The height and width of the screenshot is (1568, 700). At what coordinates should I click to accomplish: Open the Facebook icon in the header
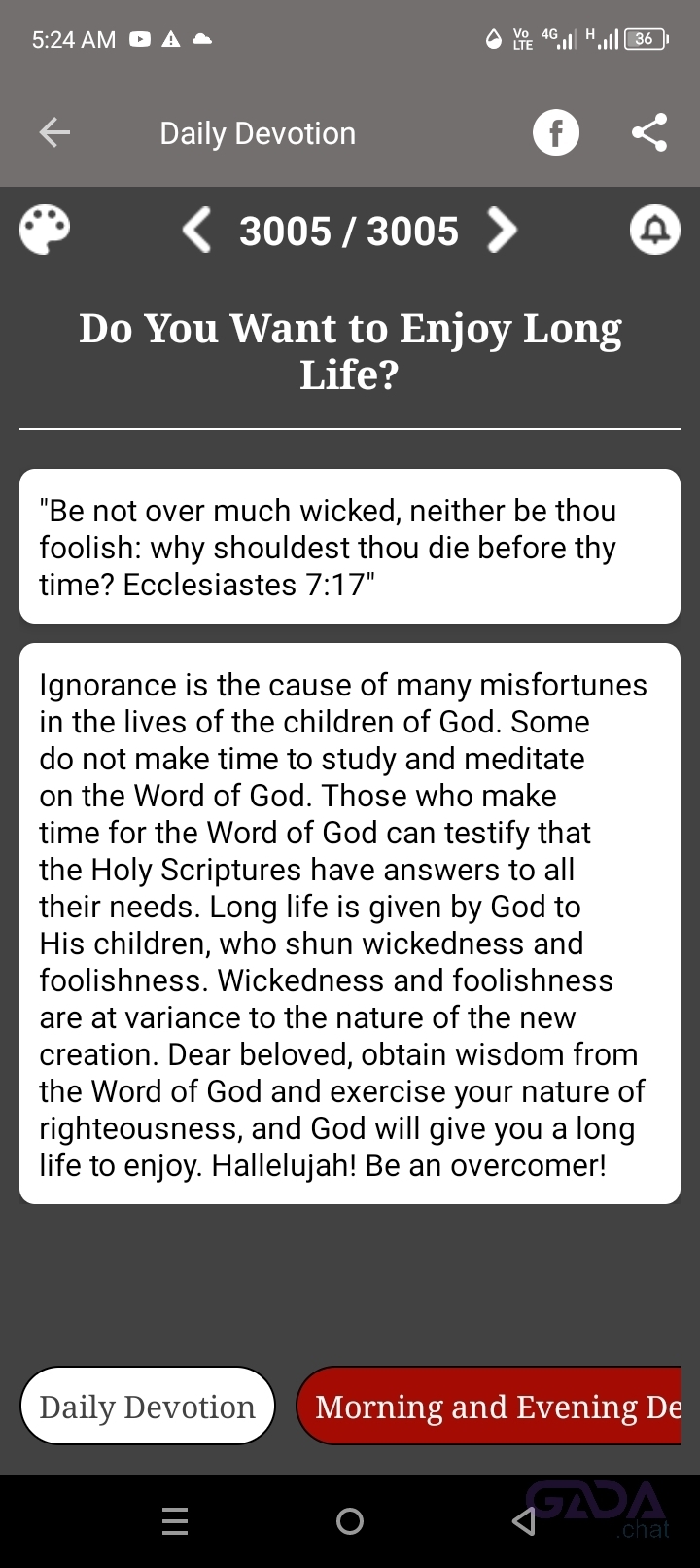click(556, 132)
